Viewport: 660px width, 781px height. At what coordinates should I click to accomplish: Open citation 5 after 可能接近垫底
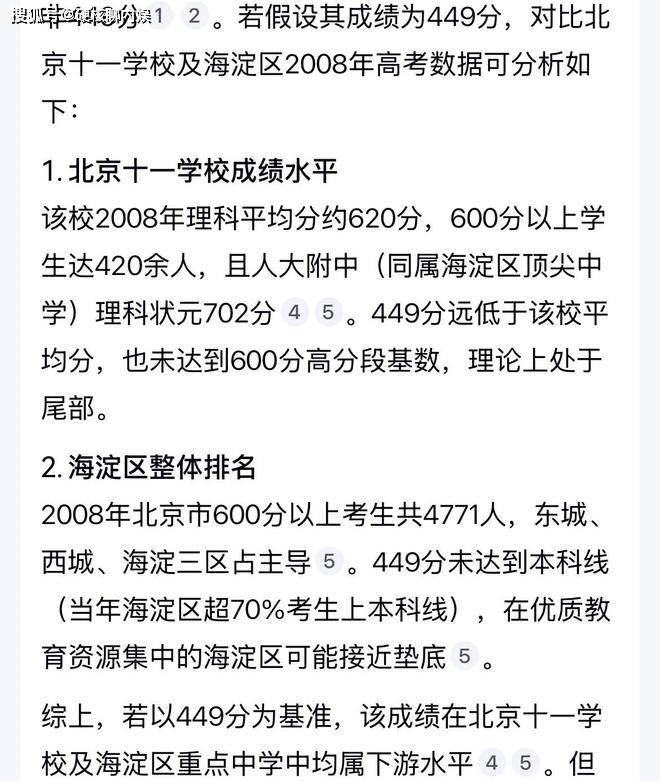pyautogui.click(x=462, y=656)
